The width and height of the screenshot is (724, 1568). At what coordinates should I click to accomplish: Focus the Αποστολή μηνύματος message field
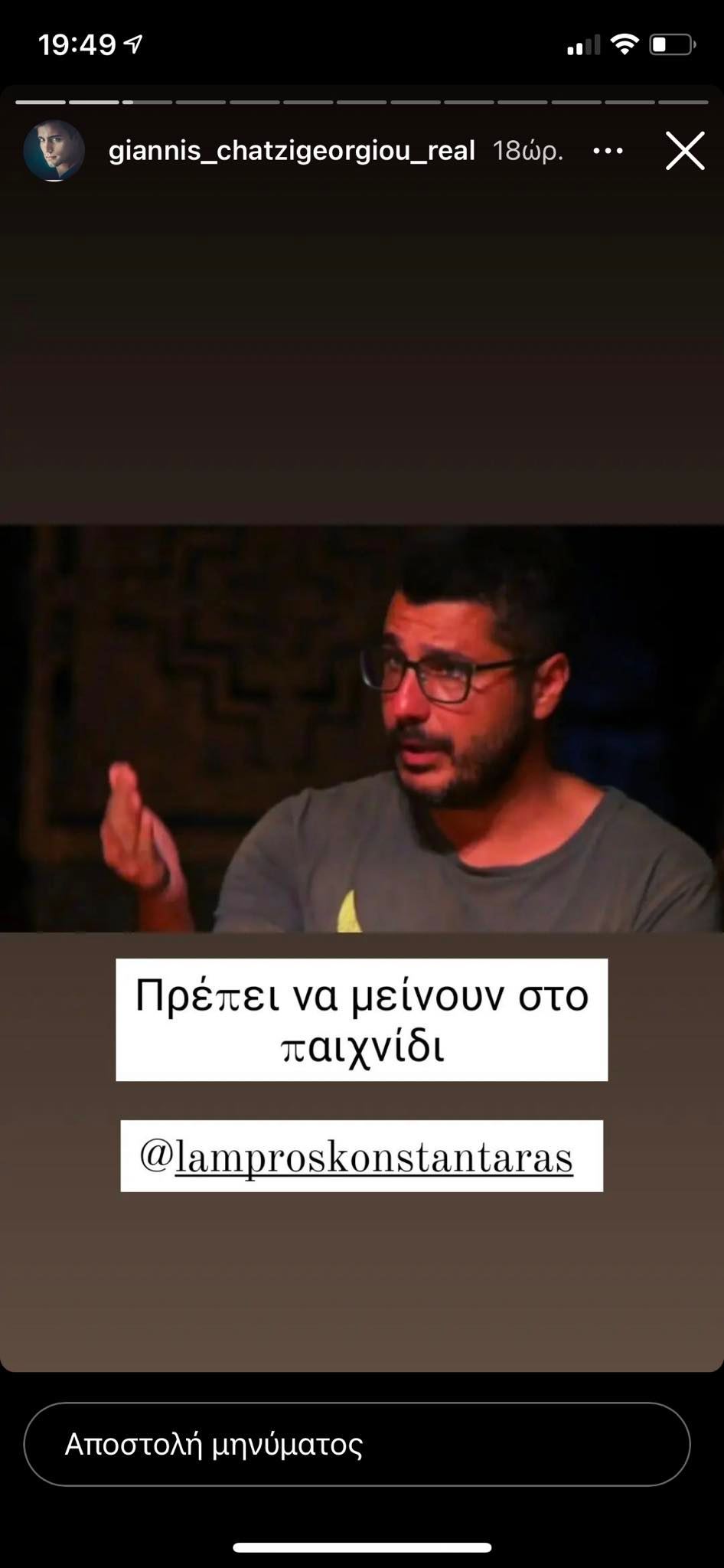[x=357, y=1444]
